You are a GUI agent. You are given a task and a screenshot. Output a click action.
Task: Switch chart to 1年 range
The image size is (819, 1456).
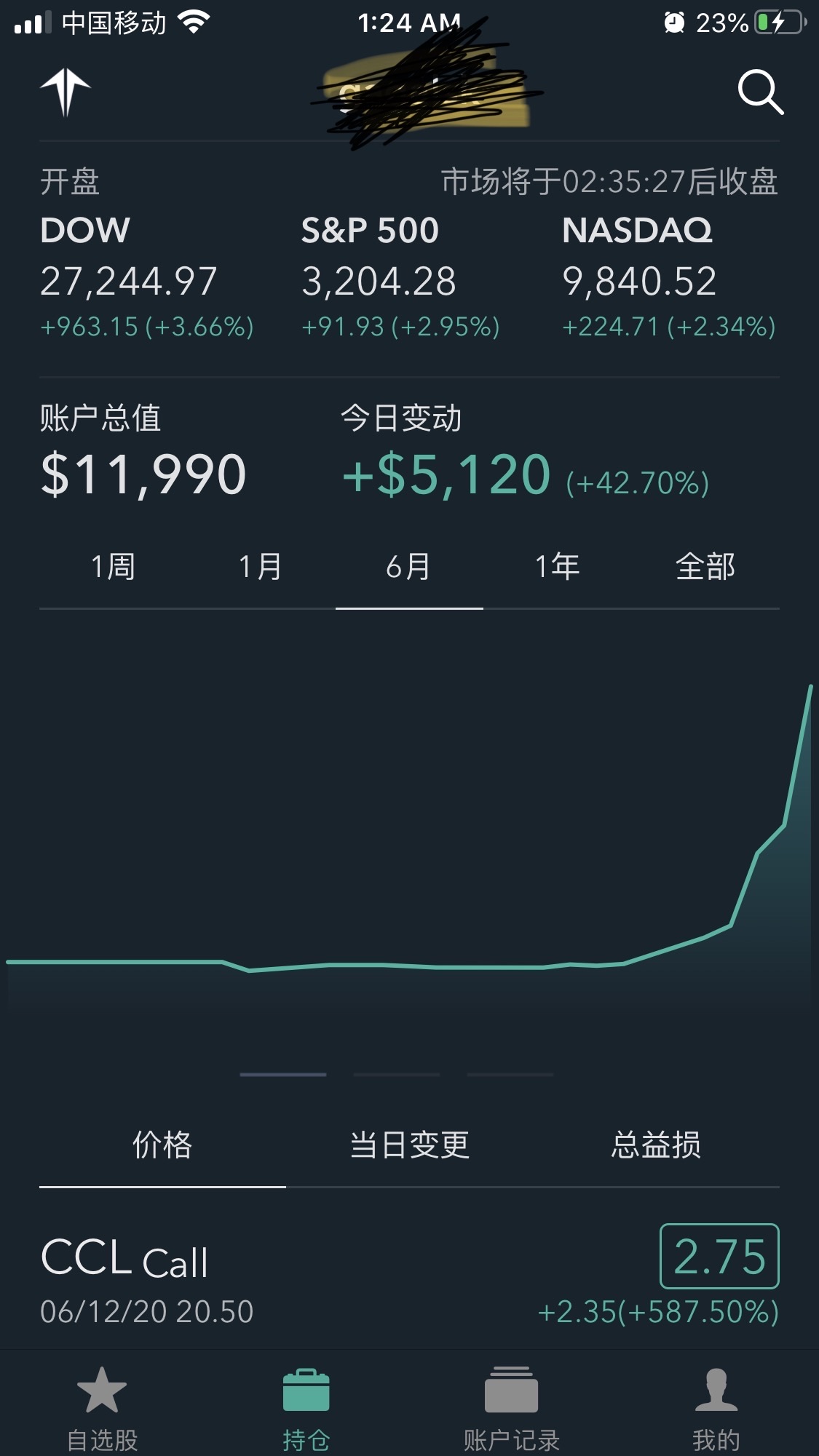tap(558, 567)
